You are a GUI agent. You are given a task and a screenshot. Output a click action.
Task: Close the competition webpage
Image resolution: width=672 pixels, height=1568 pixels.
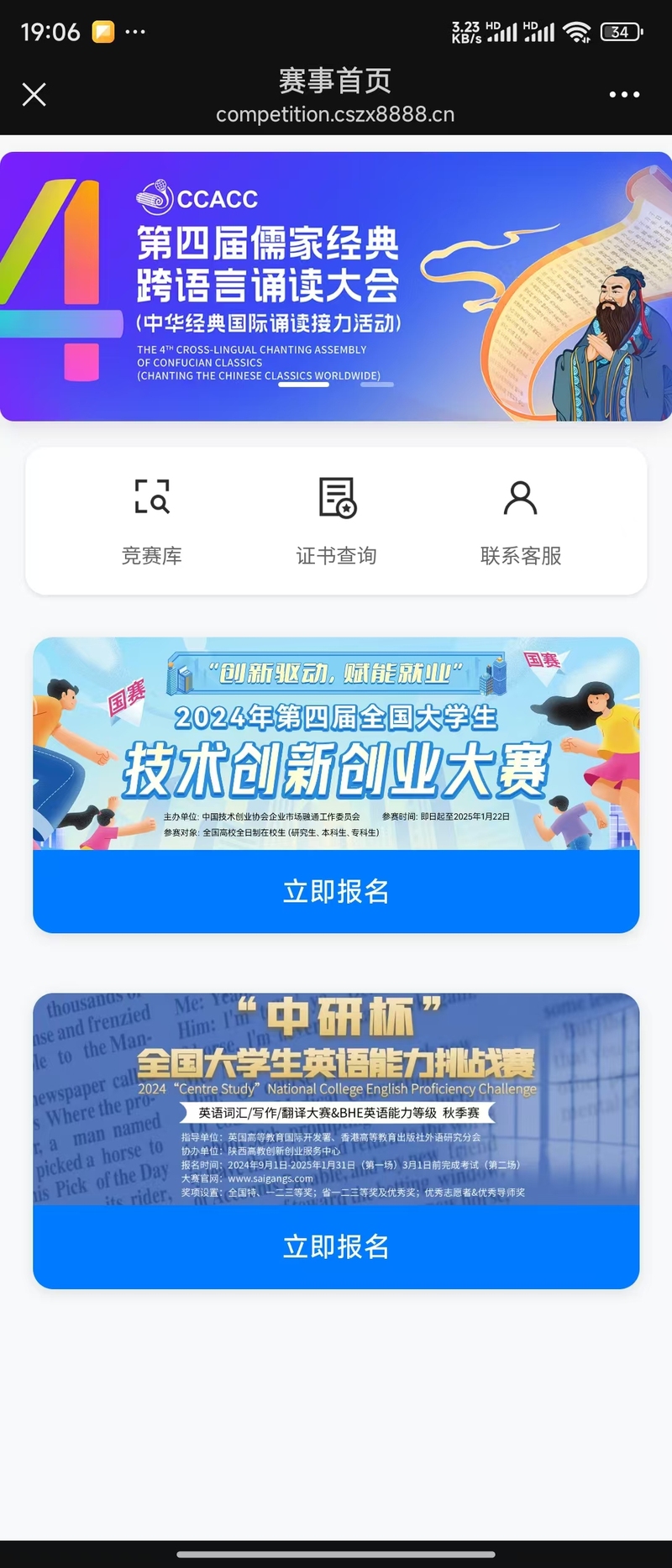click(34, 94)
